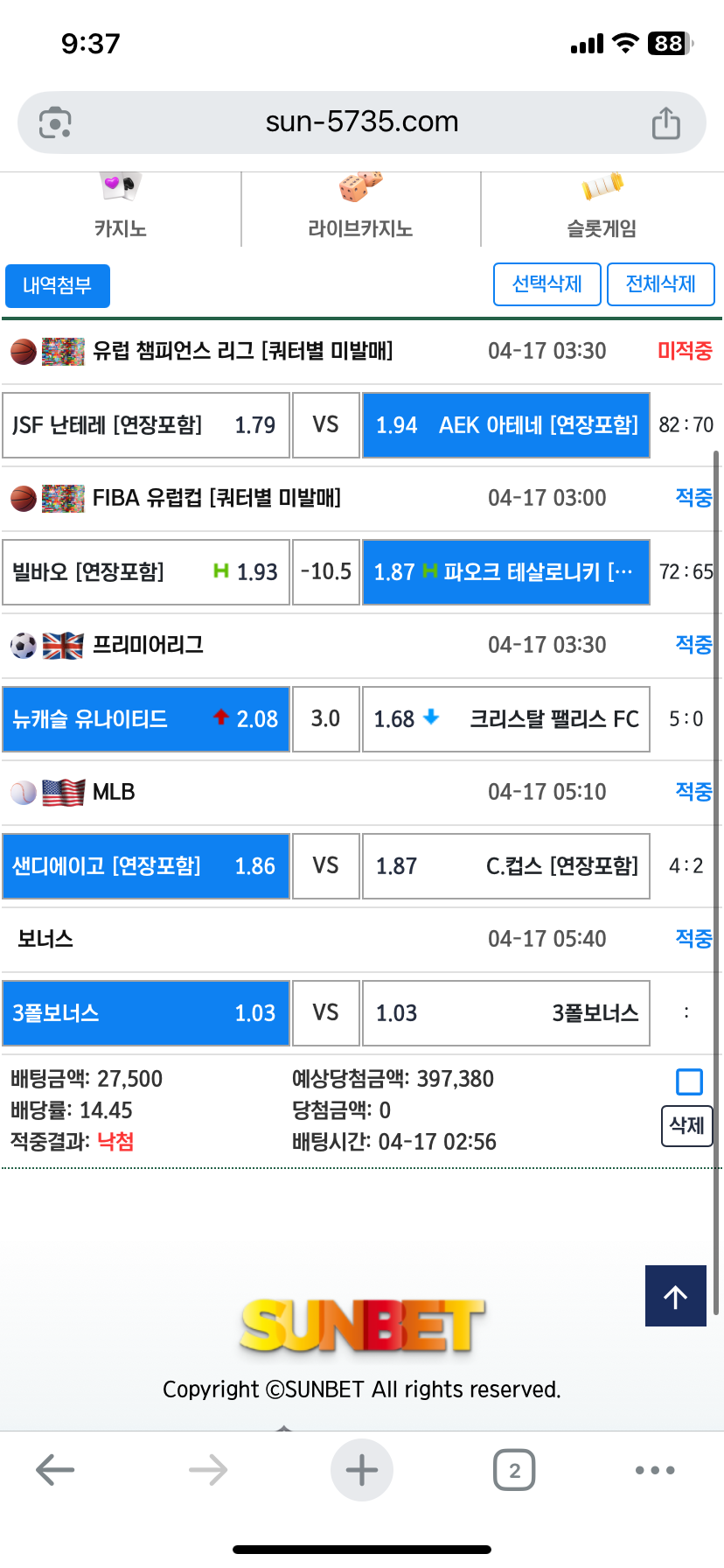
Task: Open the reader icon in the address bar
Action: click(55, 122)
